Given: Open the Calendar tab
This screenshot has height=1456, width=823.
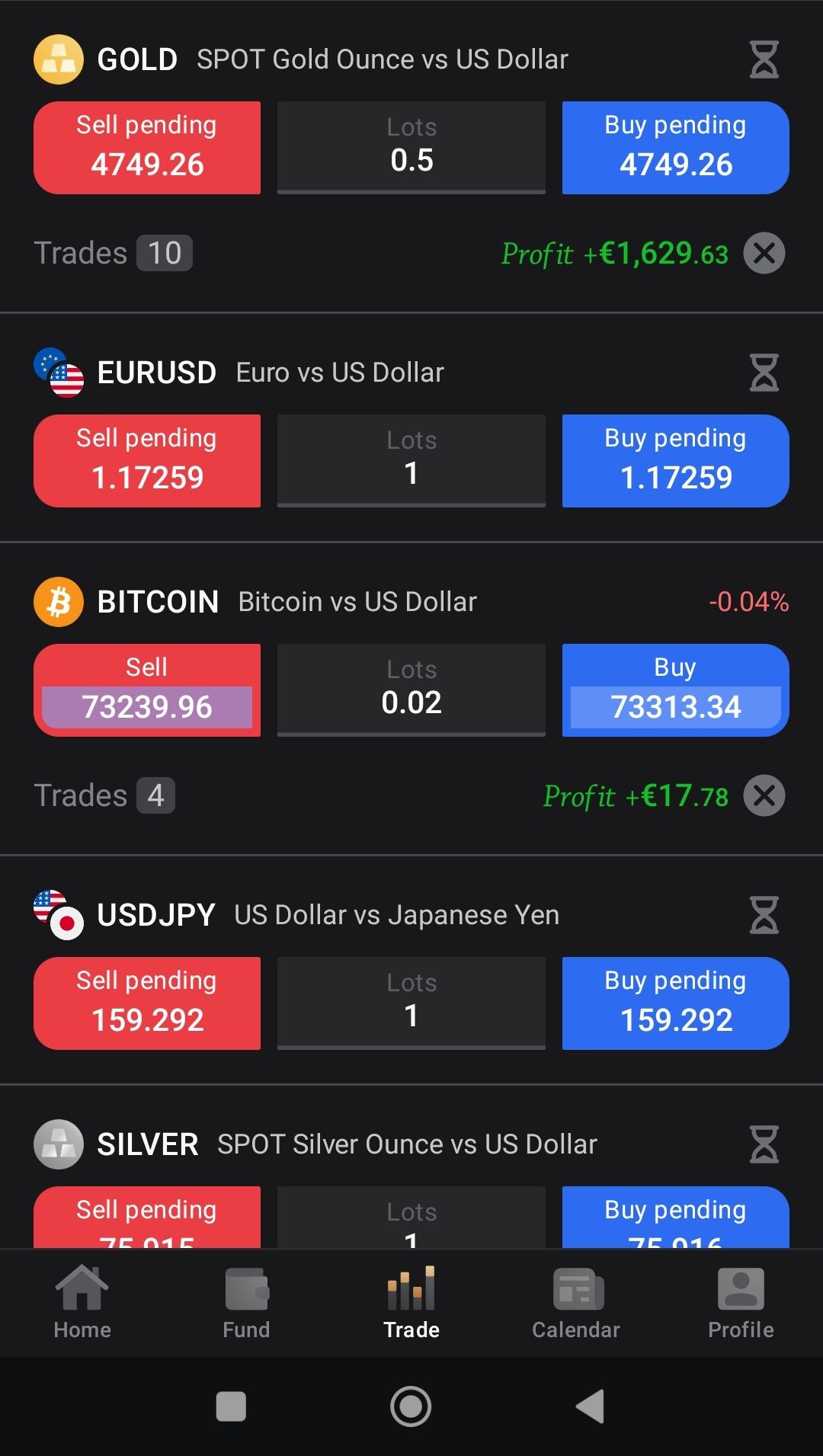Looking at the screenshot, I should point(576,1303).
